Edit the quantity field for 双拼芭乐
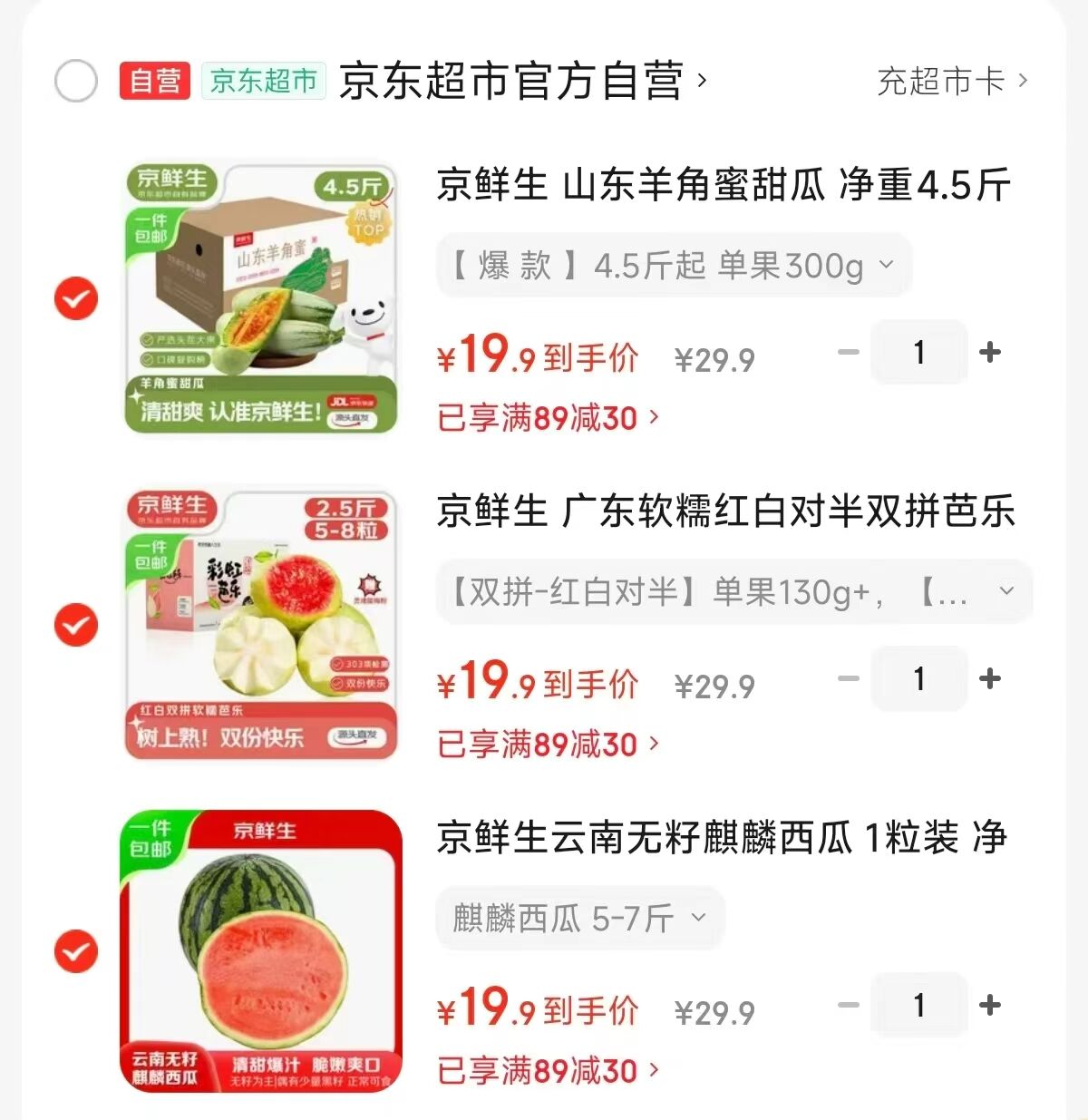The width and height of the screenshot is (1088, 1120). click(x=918, y=678)
